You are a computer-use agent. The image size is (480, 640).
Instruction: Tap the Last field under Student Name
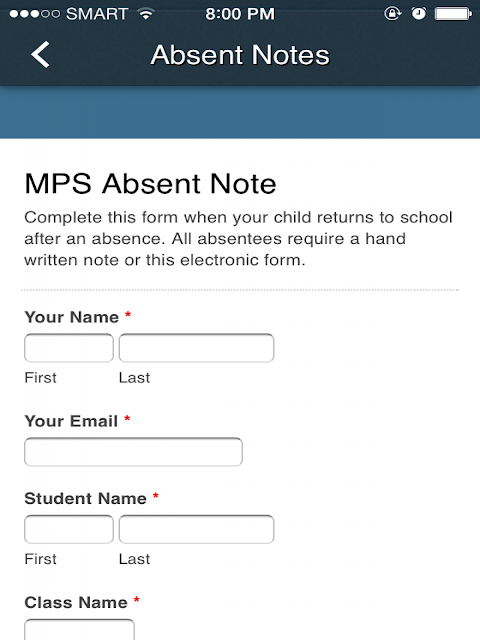pos(196,529)
